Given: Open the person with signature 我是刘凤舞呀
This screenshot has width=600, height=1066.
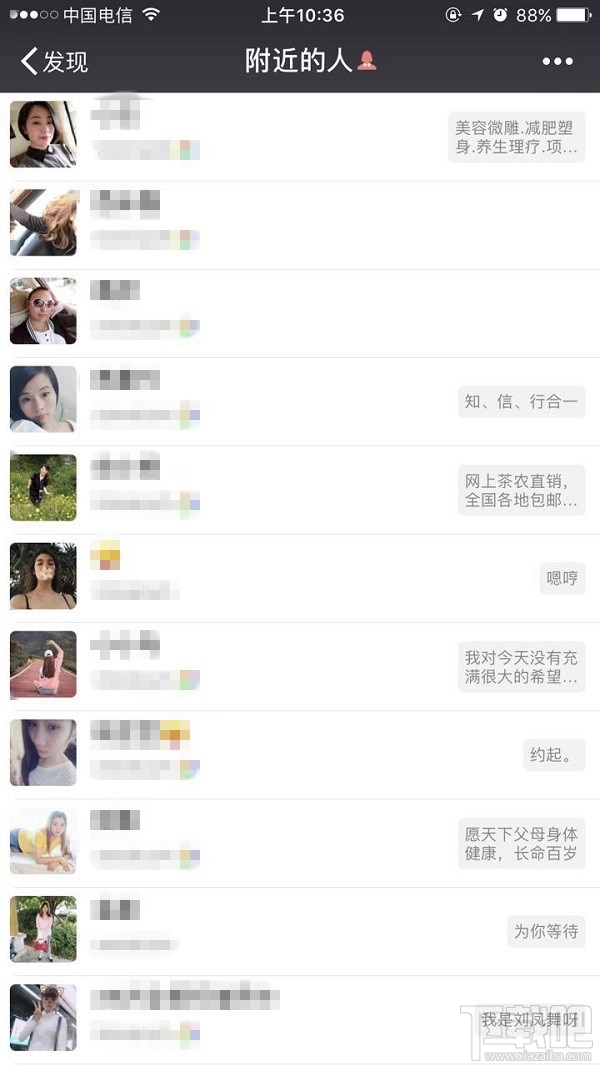Looking at the screenshot, I should (x=300, y=1018).
